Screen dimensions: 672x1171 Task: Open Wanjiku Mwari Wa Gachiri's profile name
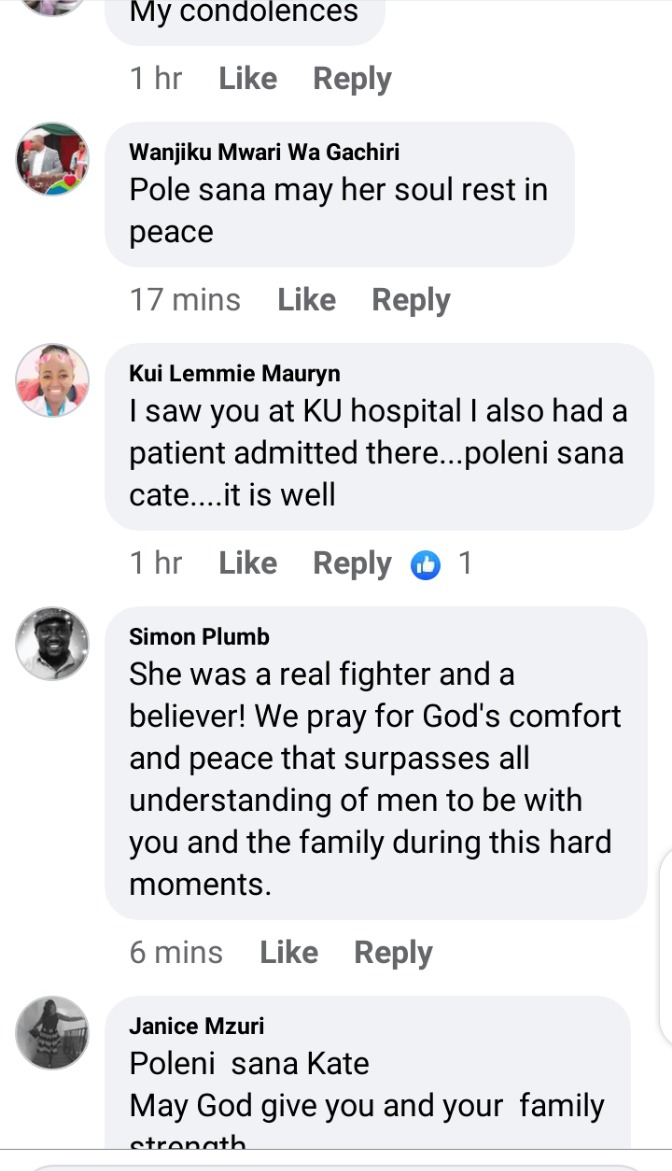point(264,152)
